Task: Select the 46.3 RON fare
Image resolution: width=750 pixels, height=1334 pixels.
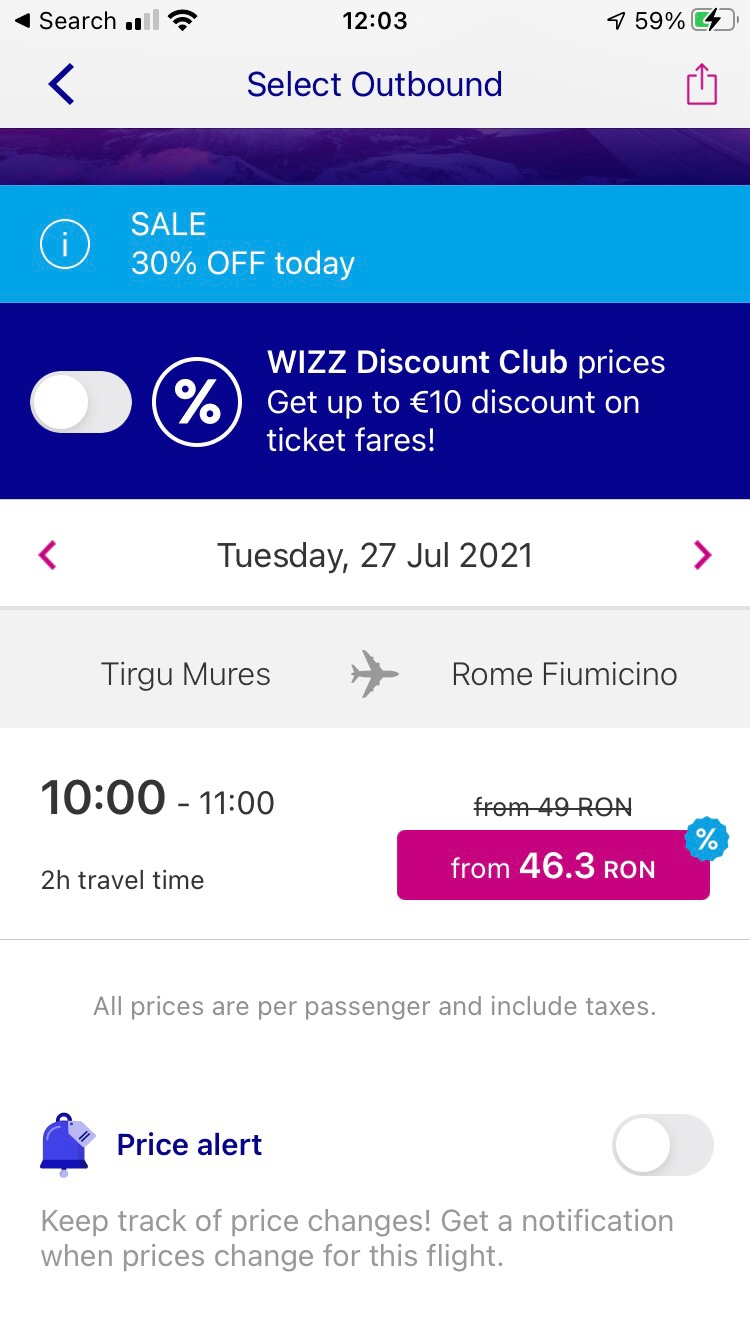Action: click(x=553, y=866)
